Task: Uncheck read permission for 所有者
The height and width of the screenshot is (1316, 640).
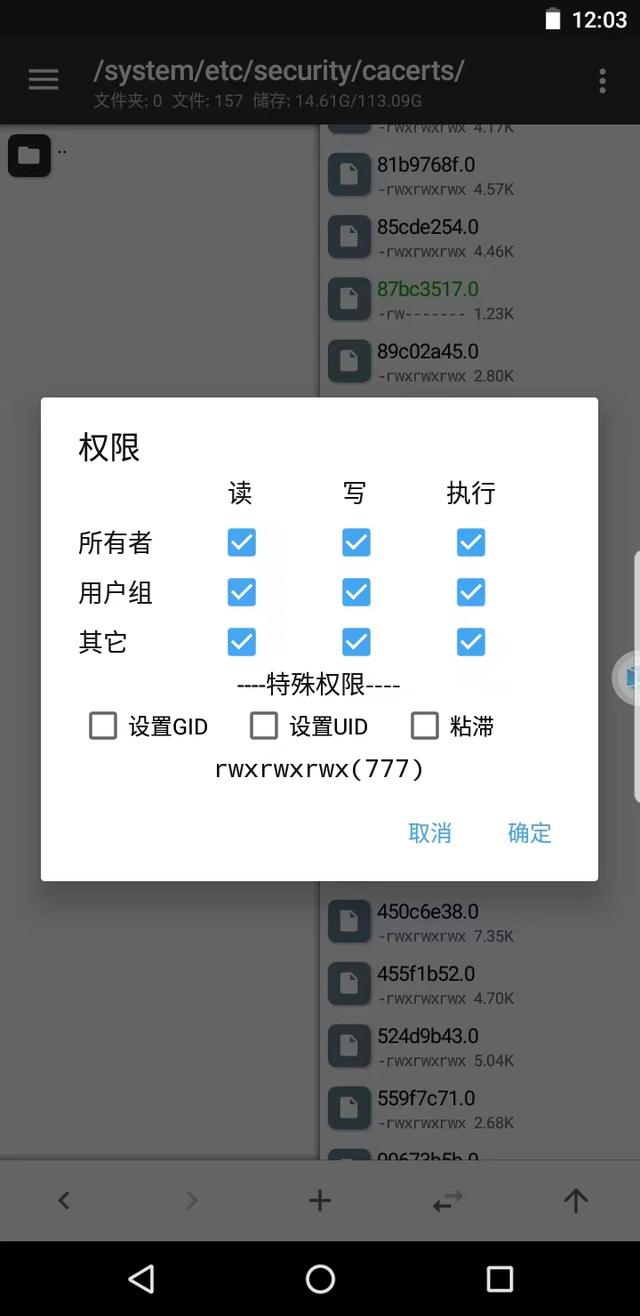Action: [241, 543]
